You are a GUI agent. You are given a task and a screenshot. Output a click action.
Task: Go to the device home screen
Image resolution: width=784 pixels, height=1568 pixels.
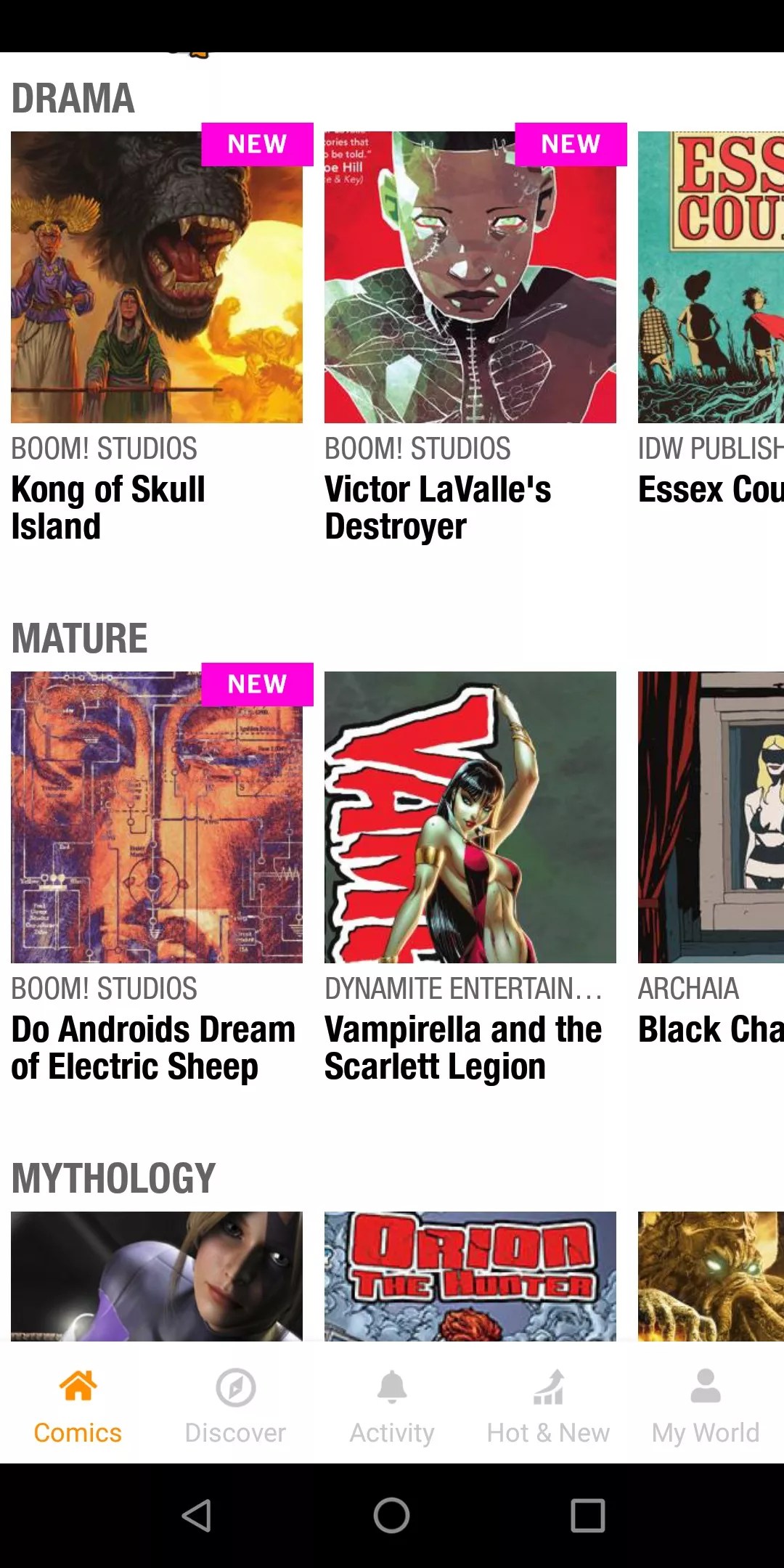392,1516
